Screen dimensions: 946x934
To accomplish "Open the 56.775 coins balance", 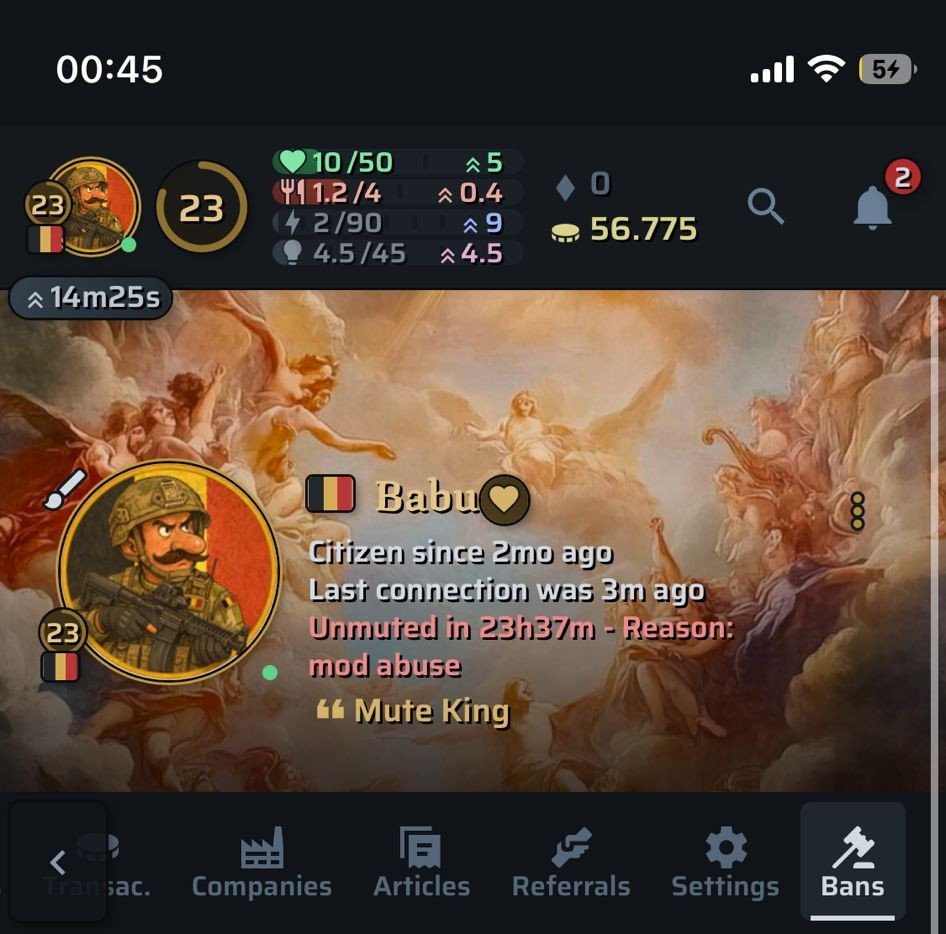I will (624, 229).
